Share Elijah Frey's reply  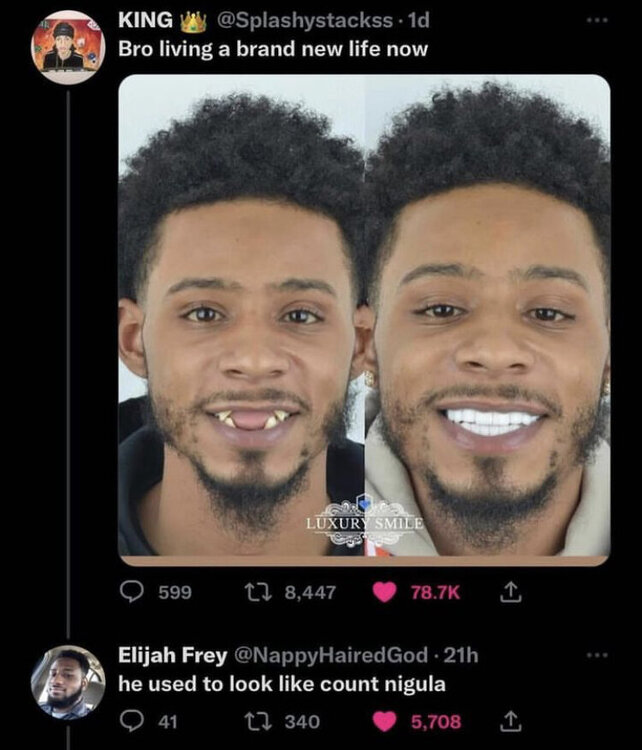(507, 720)
